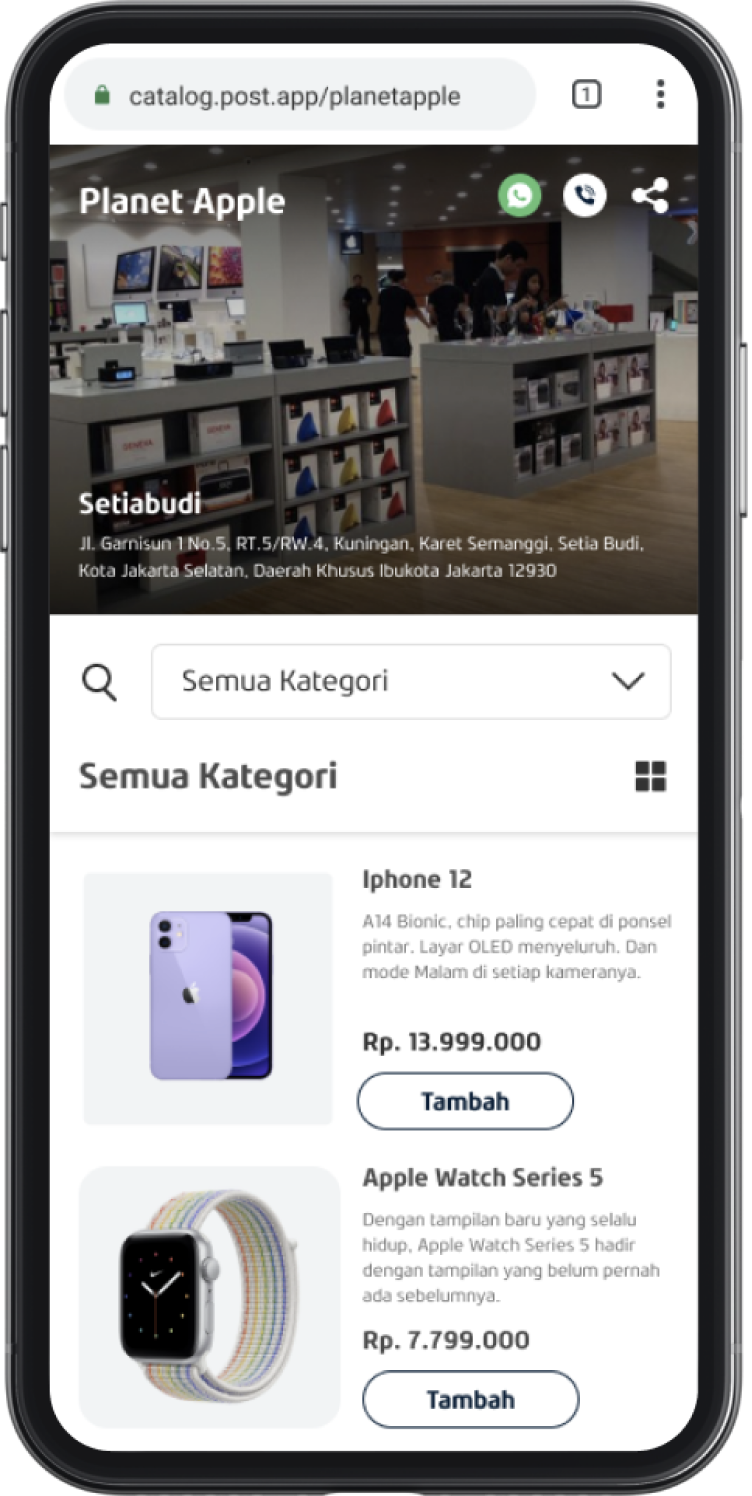Open the browser overflow menu
The width and height of the screenshot is (752, 1496).
click(660, 94)
